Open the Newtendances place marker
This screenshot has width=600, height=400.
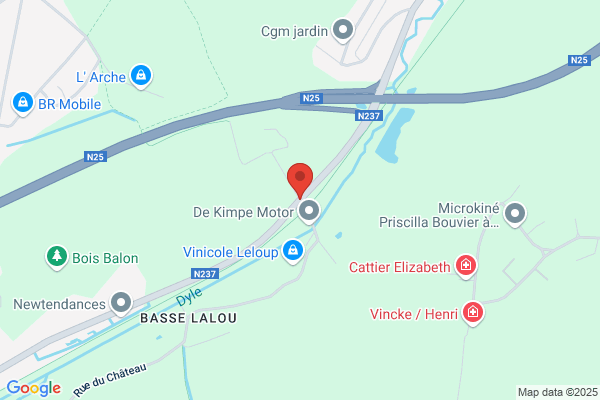121,304
